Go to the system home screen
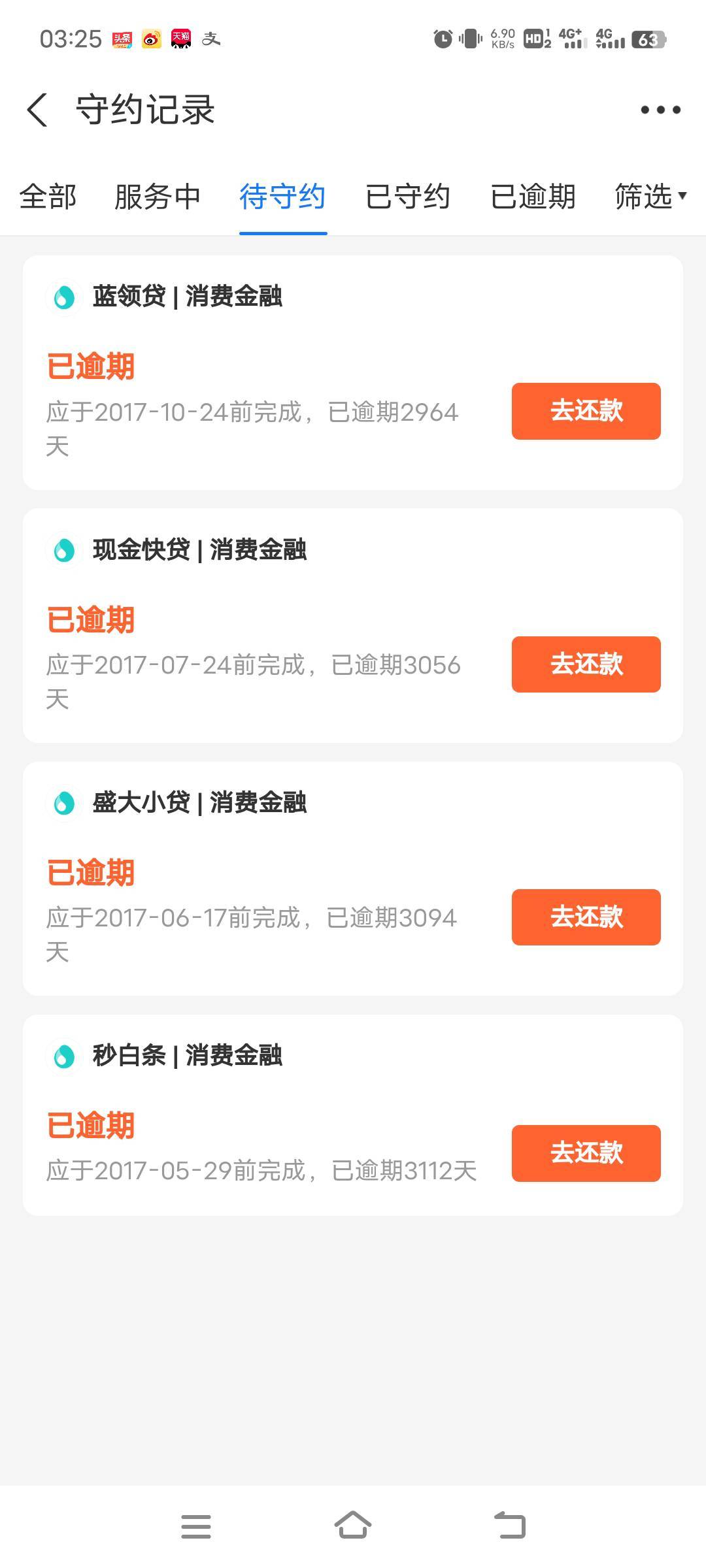 pyautogui.click(x=353, y=1526)
